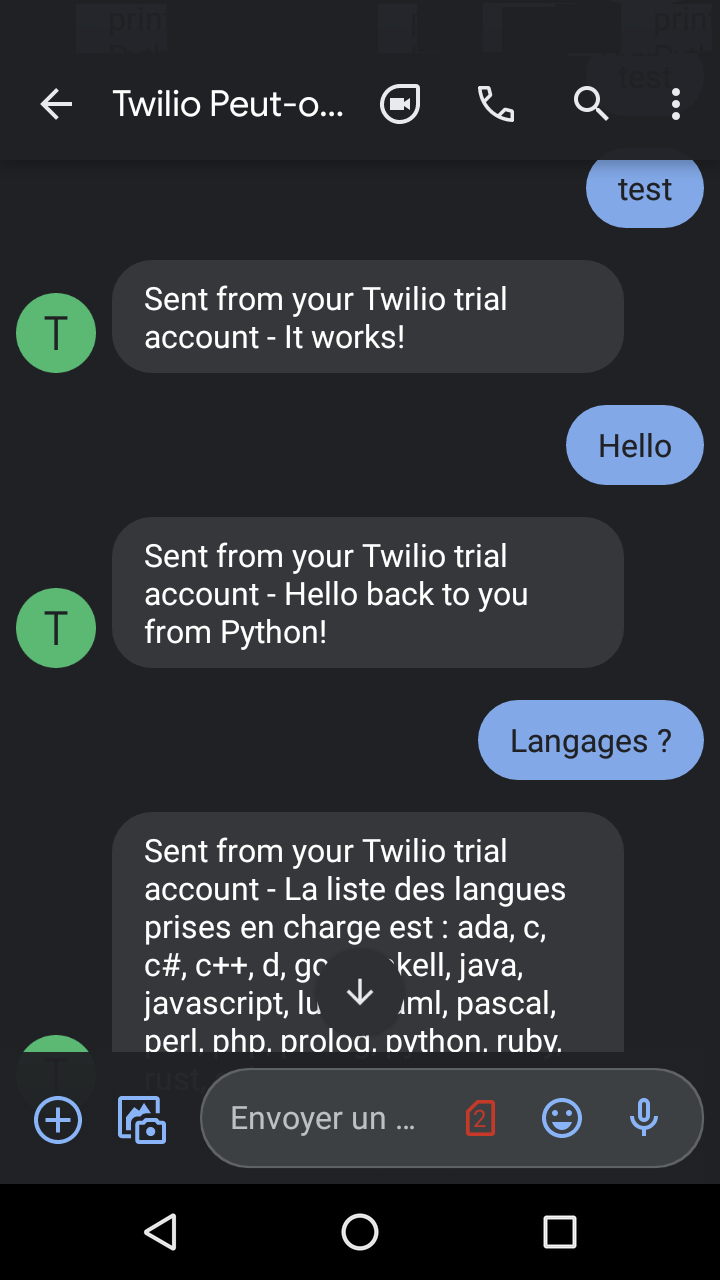Open the emoji picker
Viewport: 720px width, 1280px height.
562,1118
